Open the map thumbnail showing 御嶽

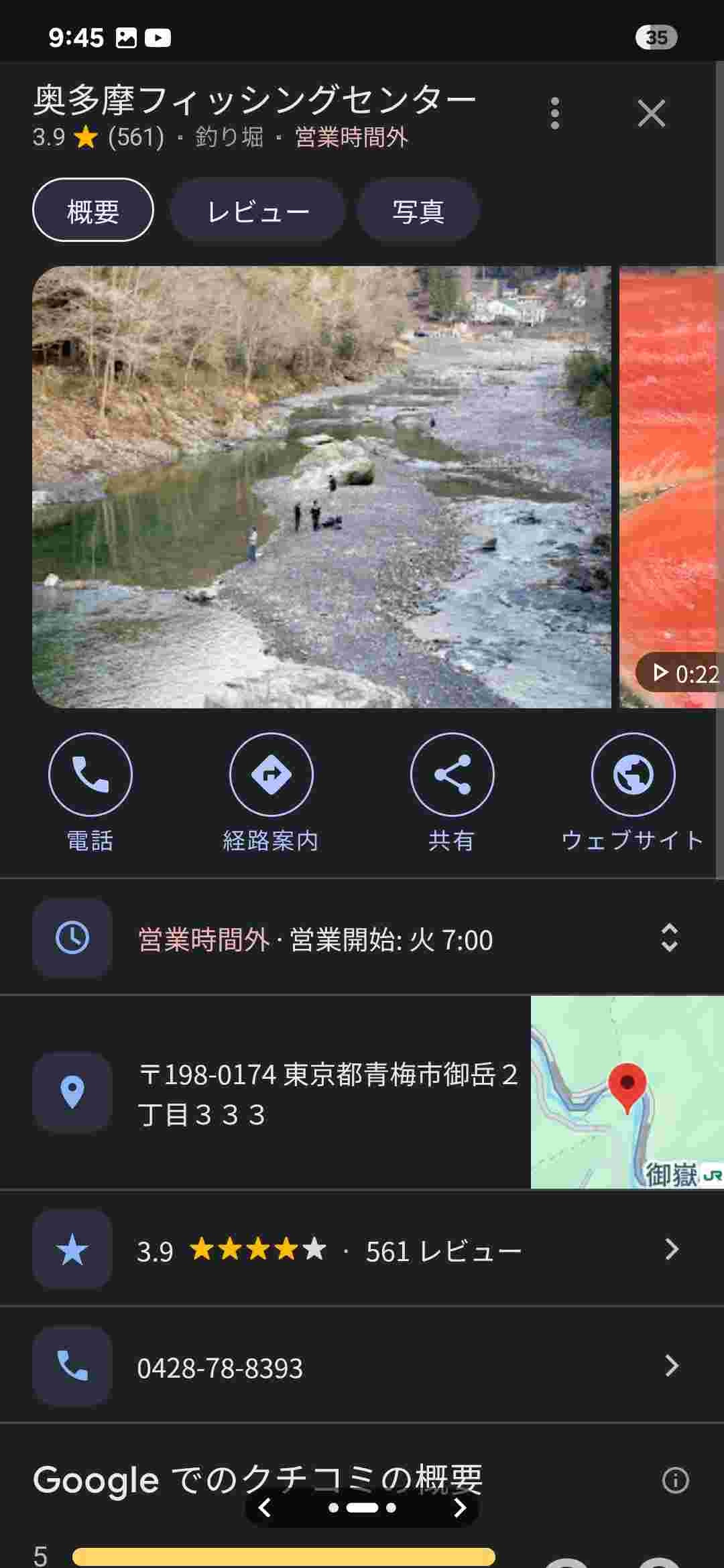click(x=627, y=1092)
